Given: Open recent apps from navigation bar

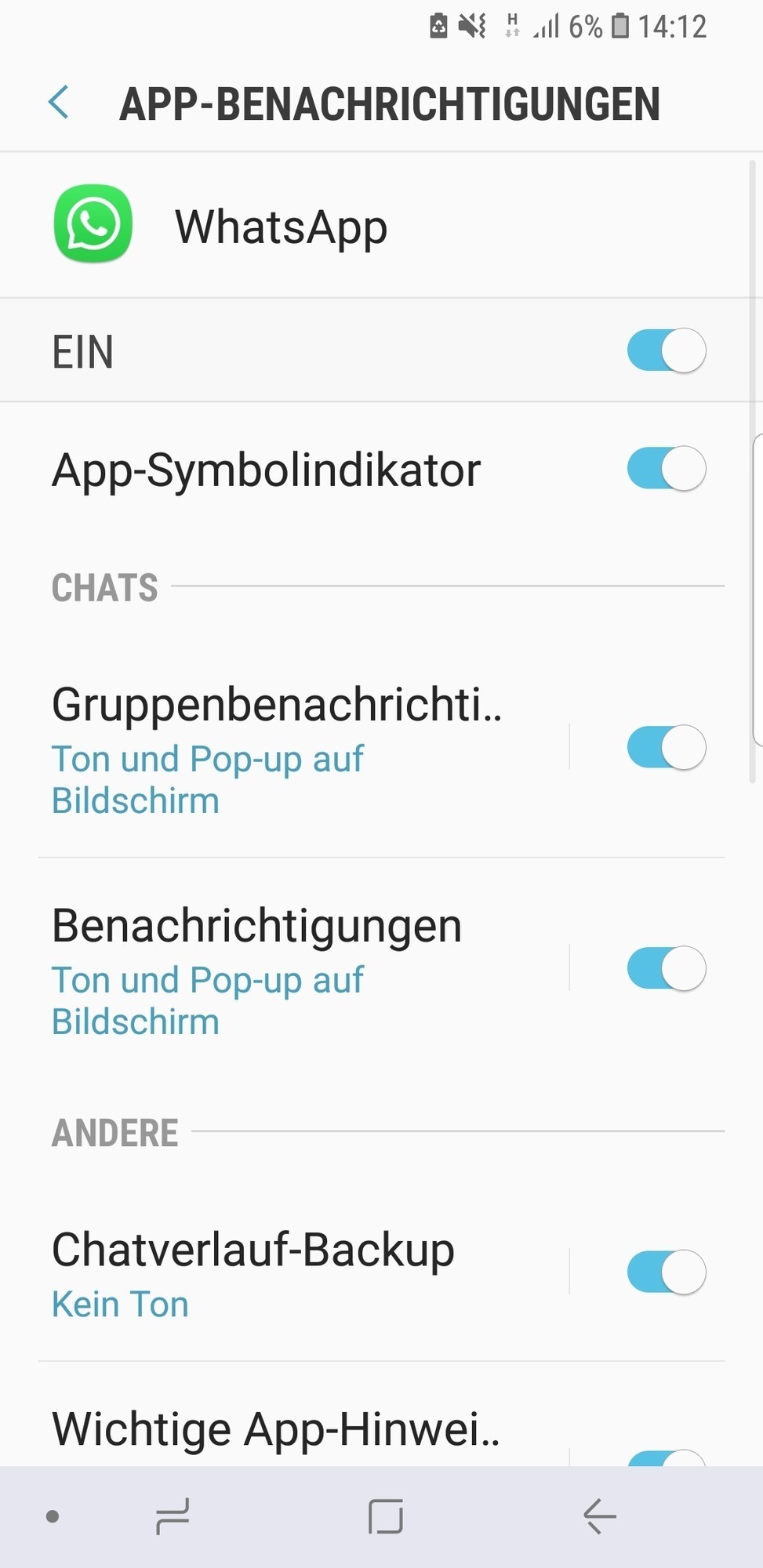Looking at the screenshot, I should [173, 1516].
